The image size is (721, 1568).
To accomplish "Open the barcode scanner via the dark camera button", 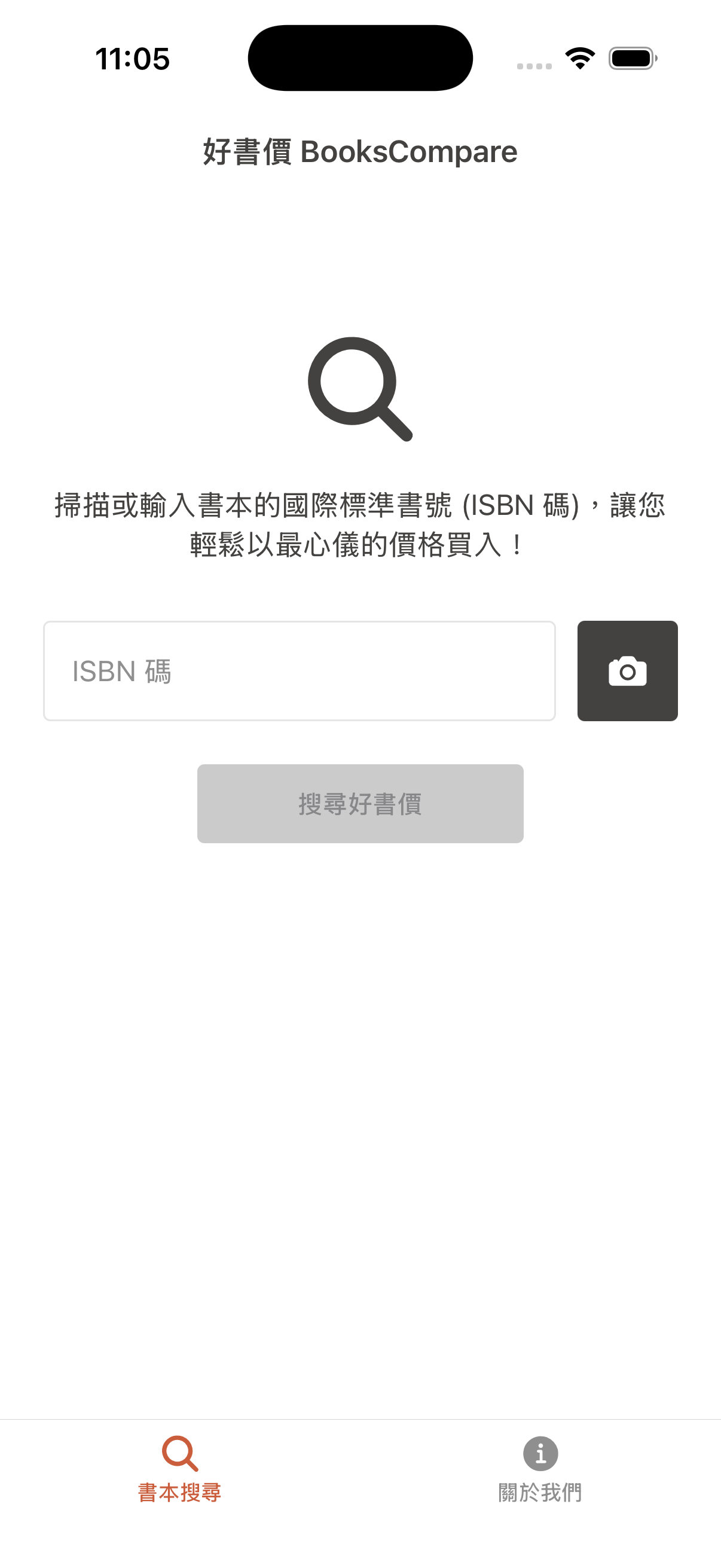I will (627, 671).
